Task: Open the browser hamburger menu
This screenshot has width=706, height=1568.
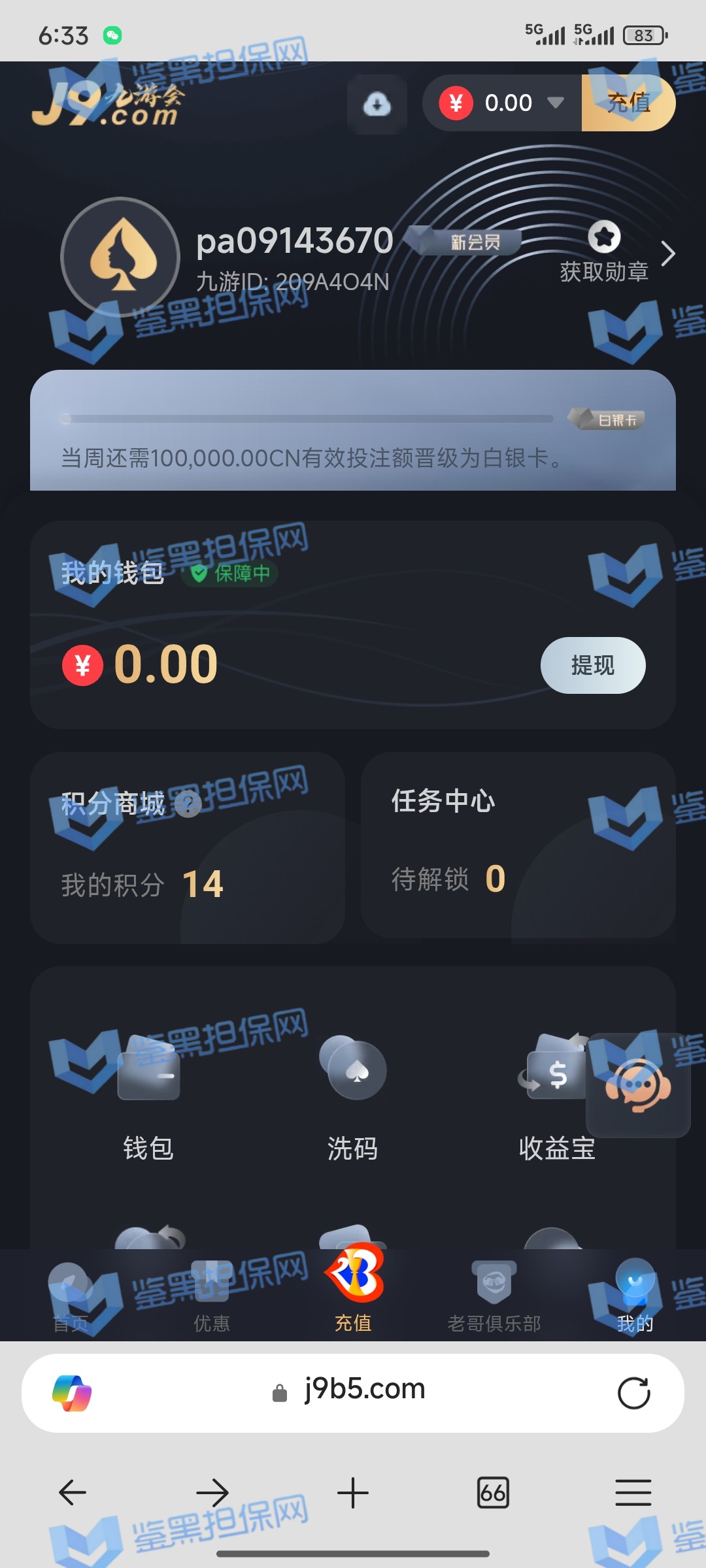Action: coord(633,1493)
